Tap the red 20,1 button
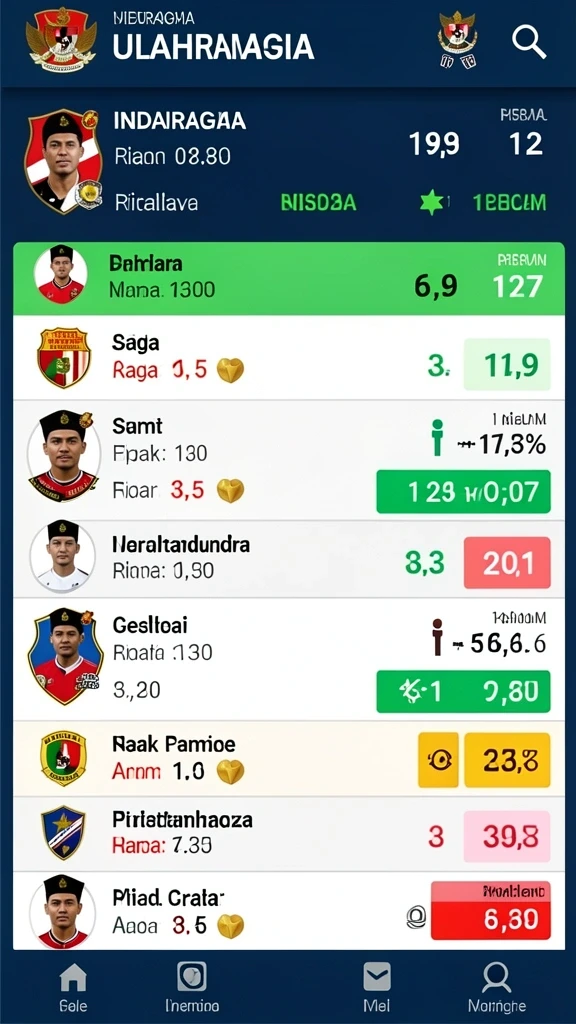576x1024 pixels. (x=507, y=562)
